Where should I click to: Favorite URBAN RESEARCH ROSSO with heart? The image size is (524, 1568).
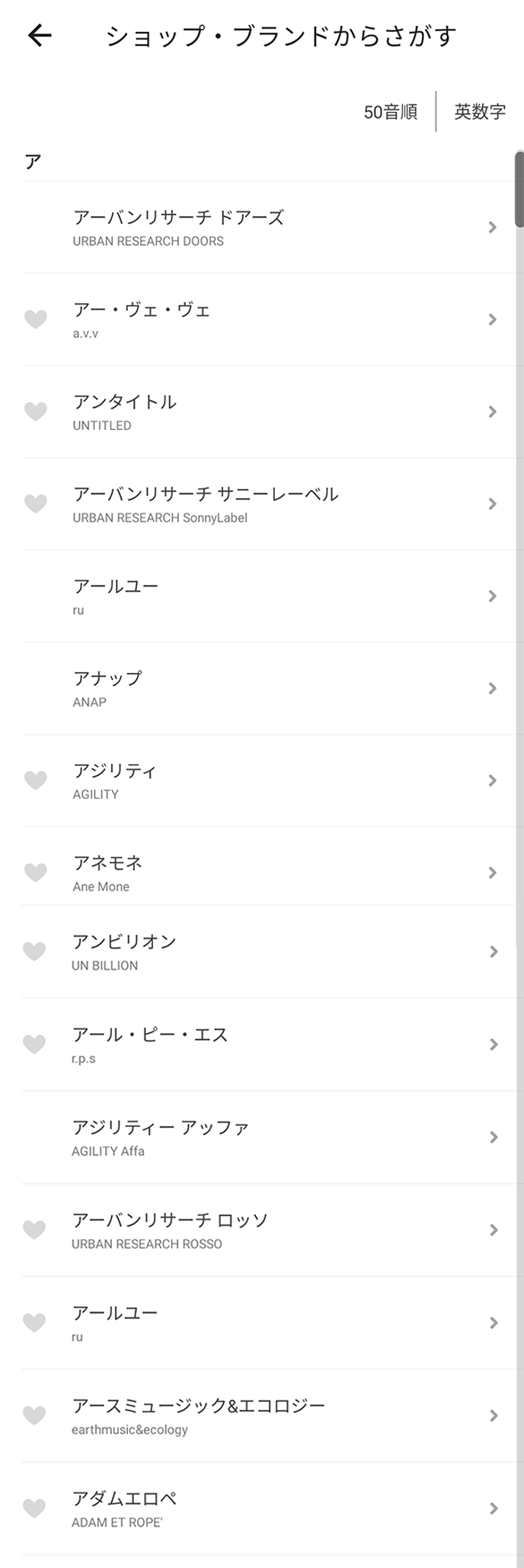(34, 1230)
